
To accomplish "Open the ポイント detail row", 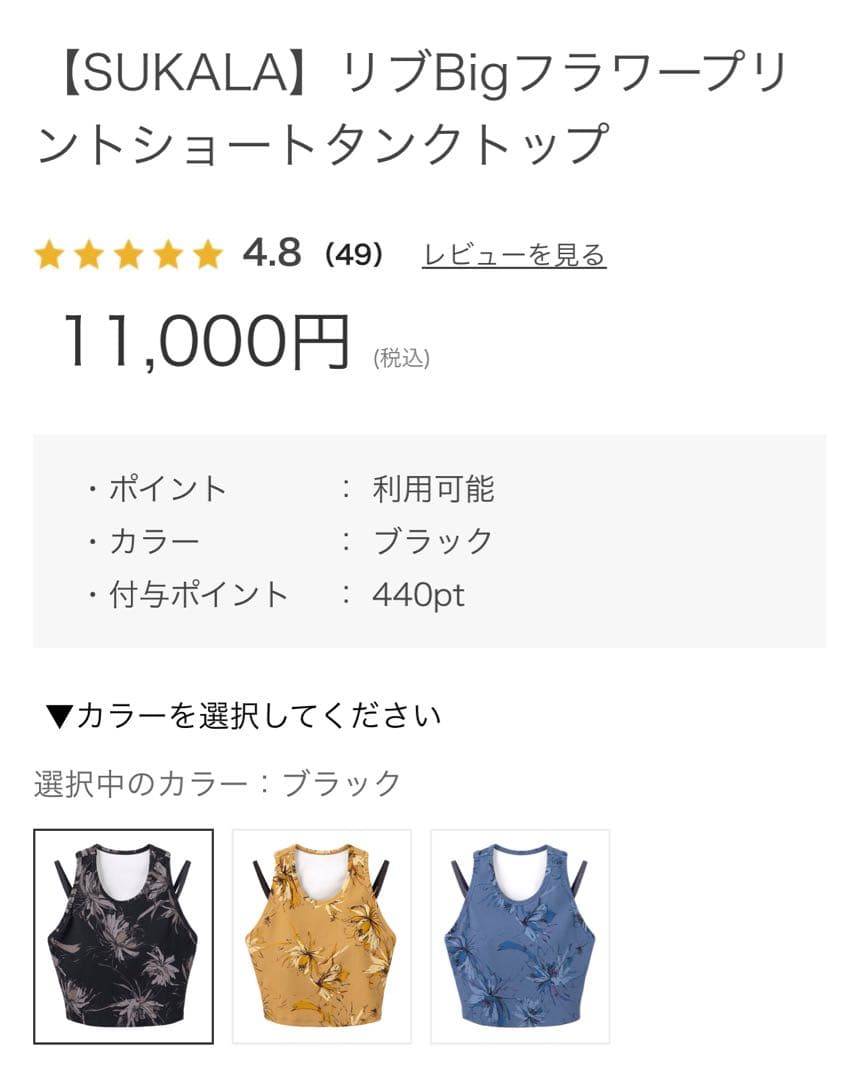I will pyautogui.click(x=160, y=490).
